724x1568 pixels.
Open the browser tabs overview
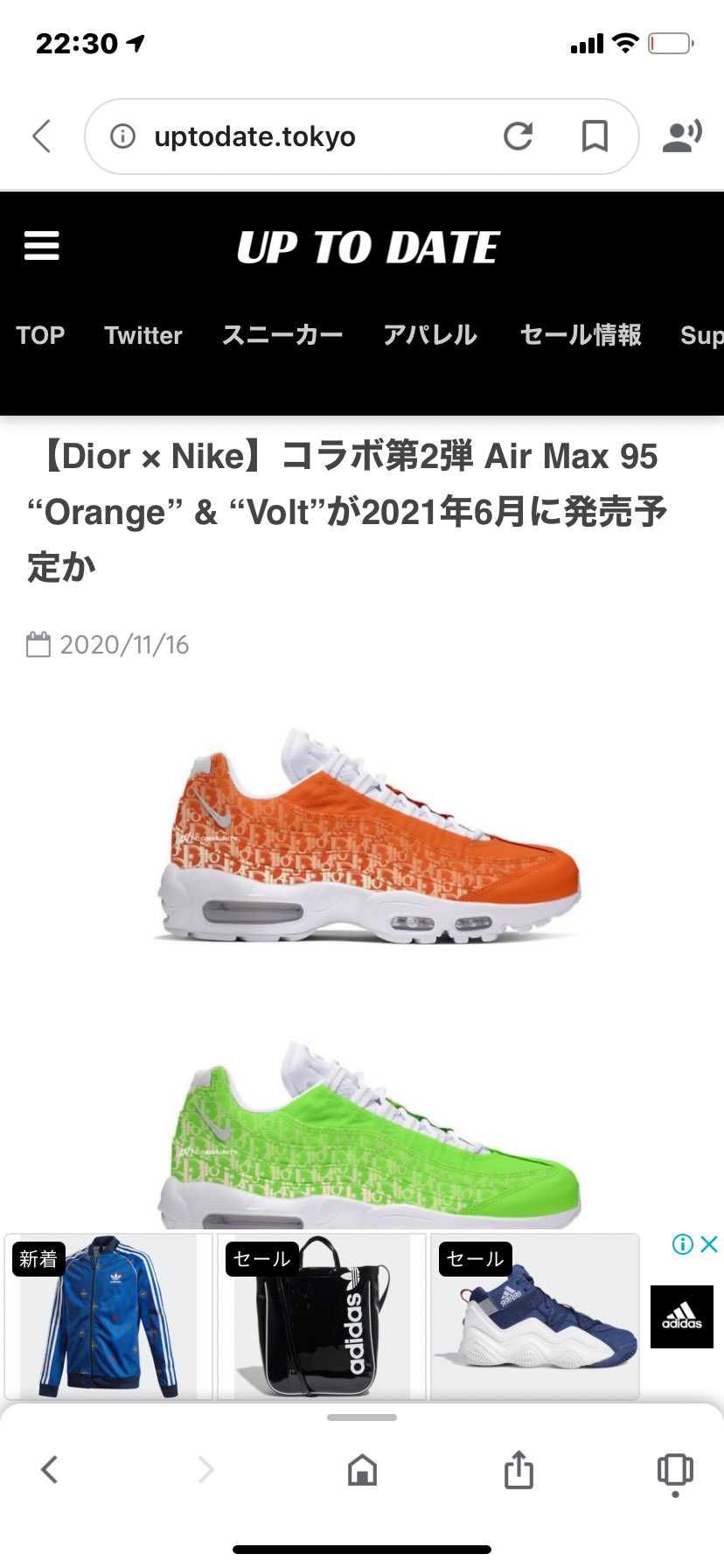(x=674, y=1470)
